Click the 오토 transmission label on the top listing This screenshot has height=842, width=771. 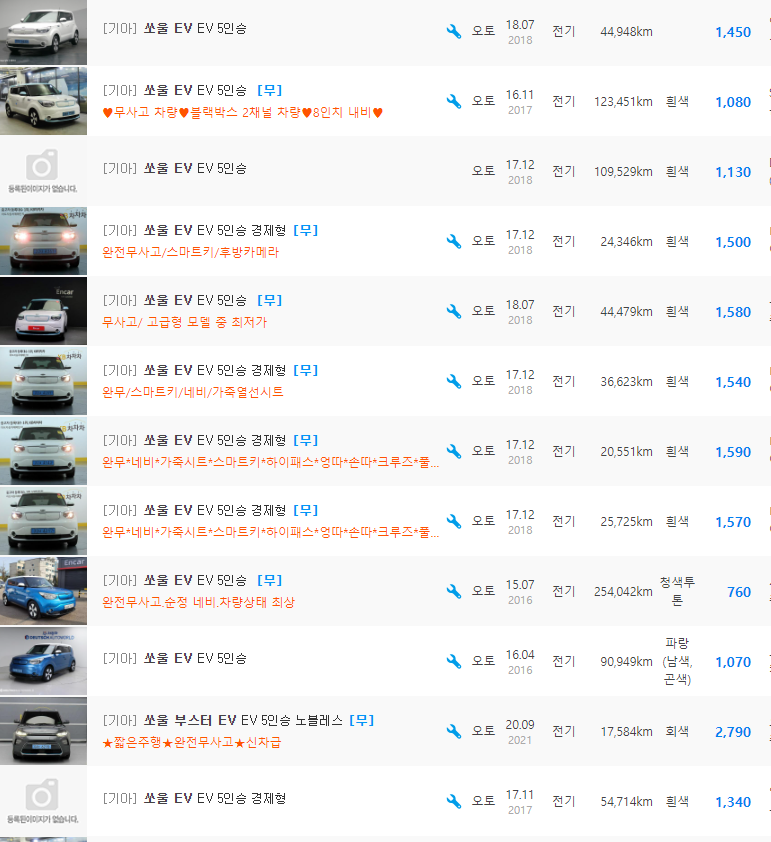point(482,31)
